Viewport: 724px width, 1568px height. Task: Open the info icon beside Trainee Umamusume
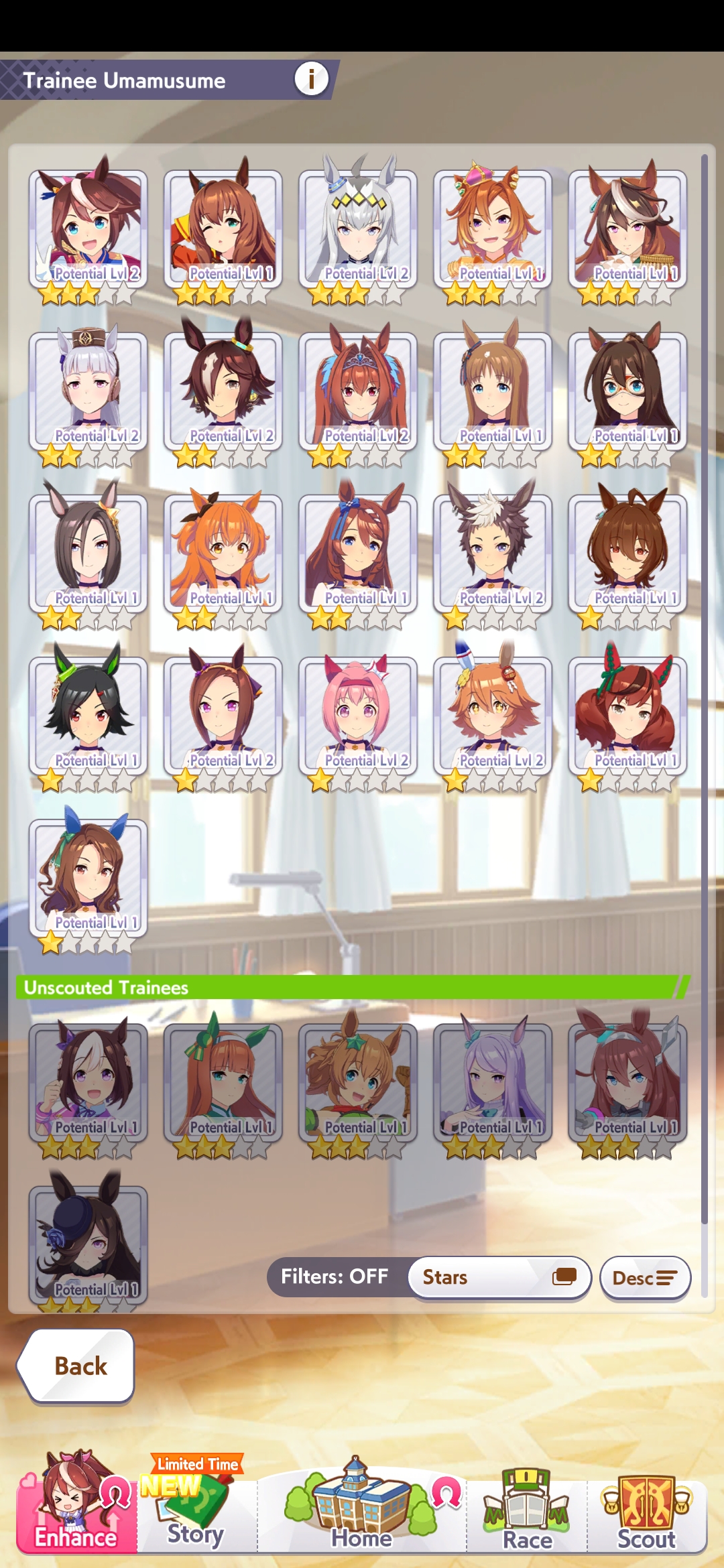coord(311,79)
